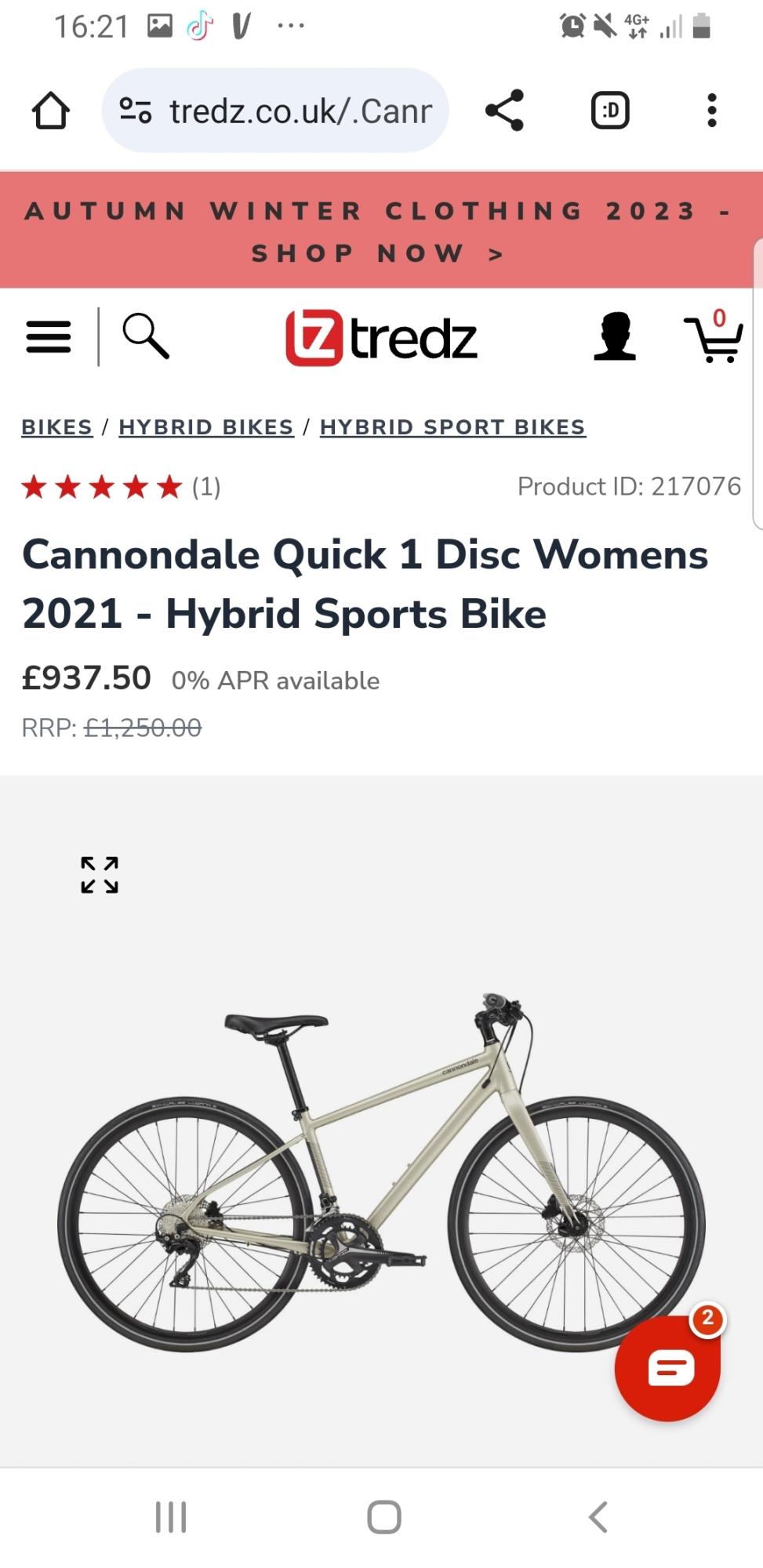Click the address bar to edit URL
This screenshot has width=763, height=1568.
click(x=276, y=110)
